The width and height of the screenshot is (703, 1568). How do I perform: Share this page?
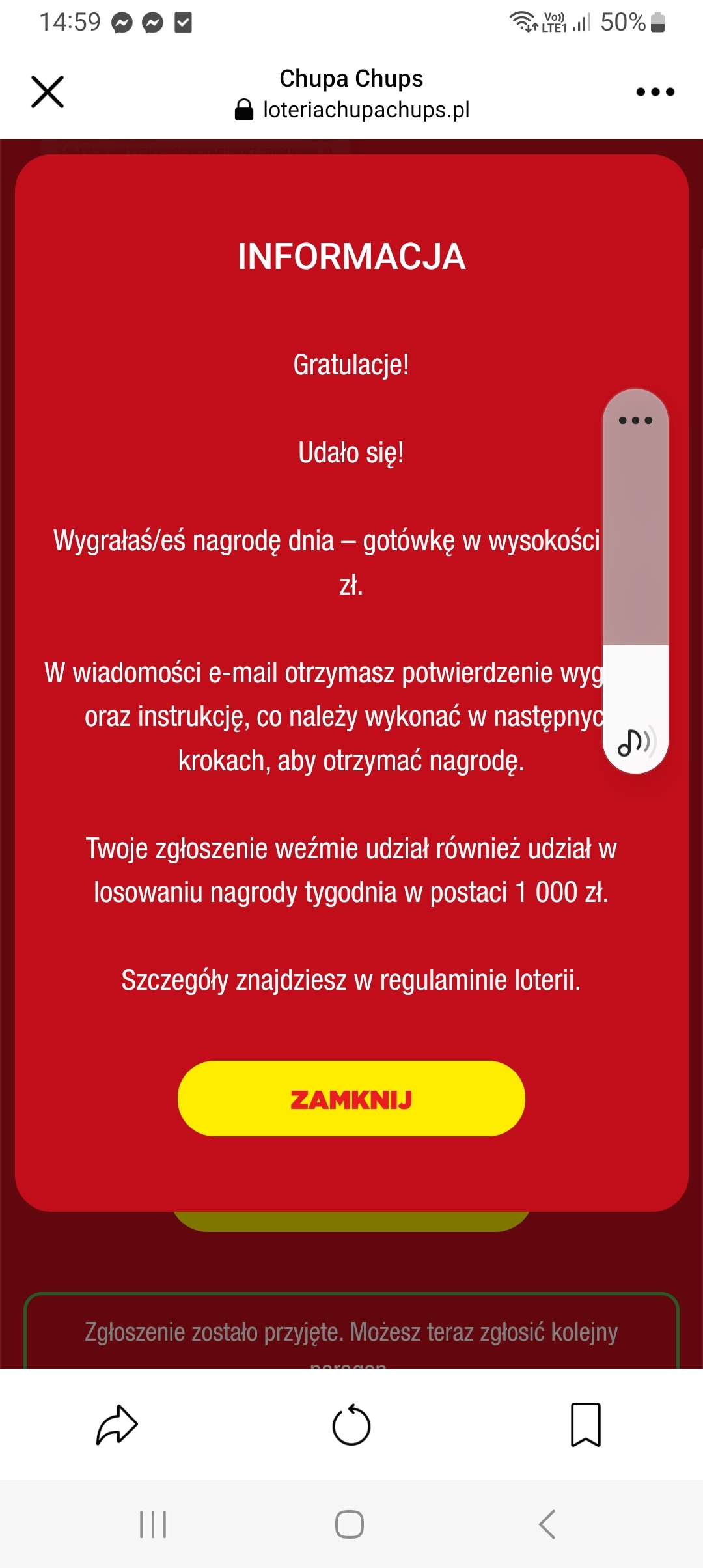[117, 1425]
